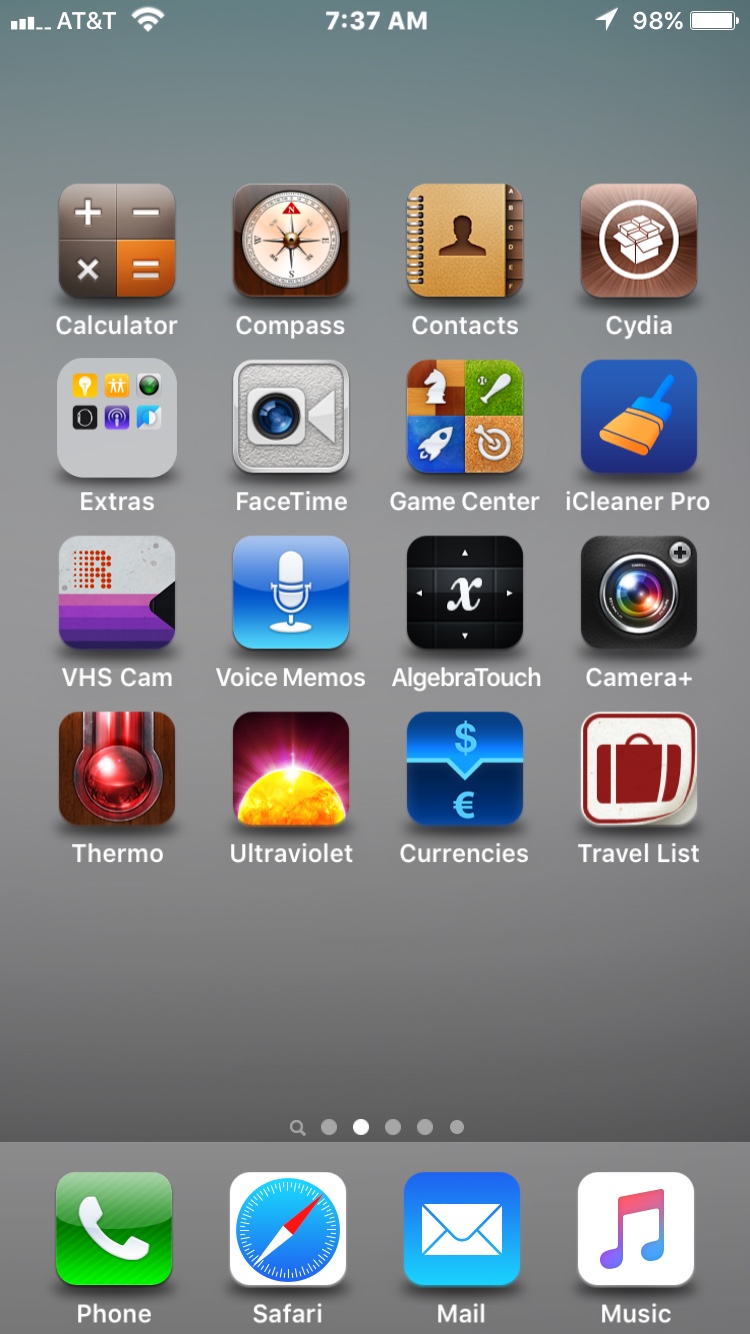Open Game Center
Screen dimensions: 750x1334
[x=465, y=417]
